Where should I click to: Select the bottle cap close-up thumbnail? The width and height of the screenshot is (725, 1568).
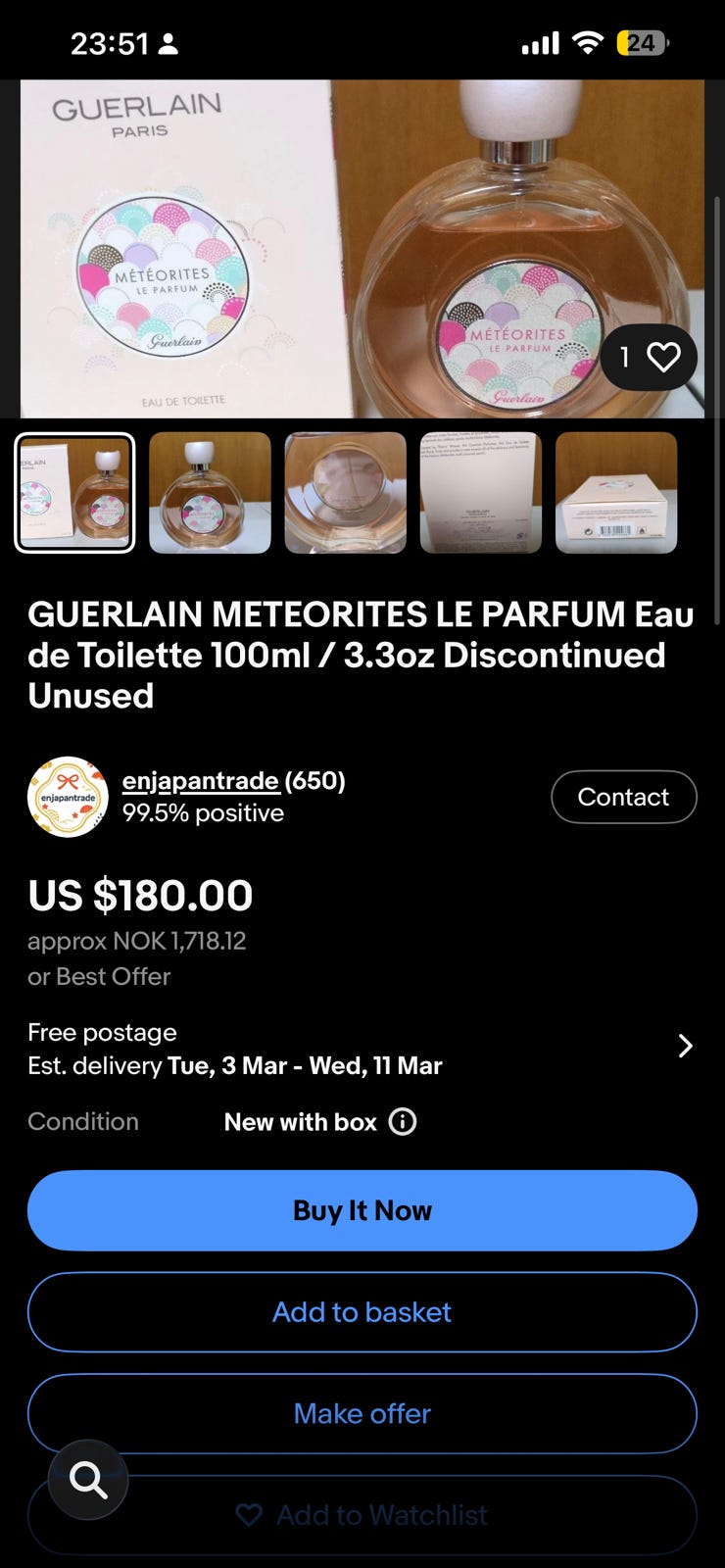click(x=346, y=493)
